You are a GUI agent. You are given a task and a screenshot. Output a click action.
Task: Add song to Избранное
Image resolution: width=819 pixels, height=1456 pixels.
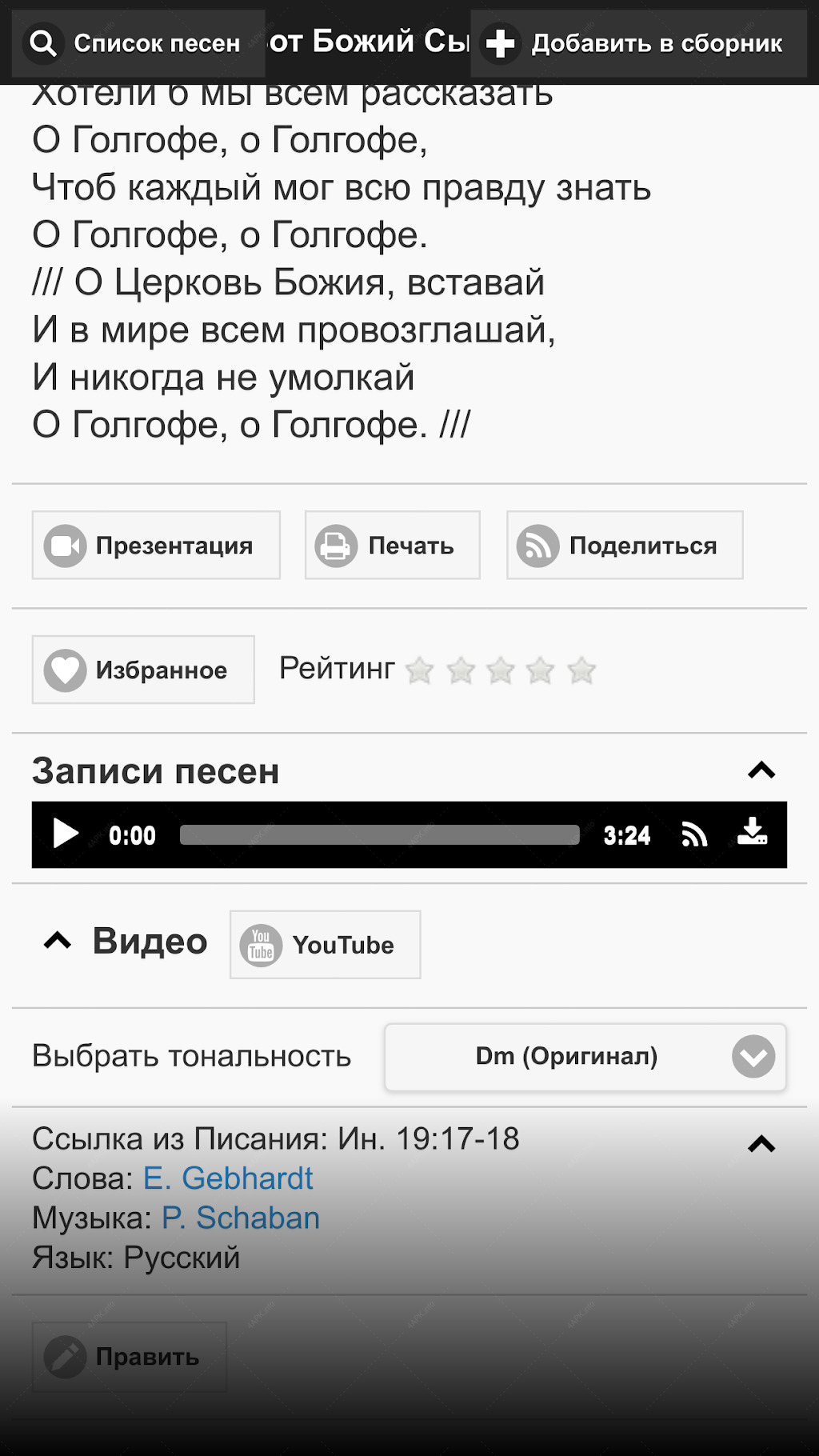[x=143, y=670]
